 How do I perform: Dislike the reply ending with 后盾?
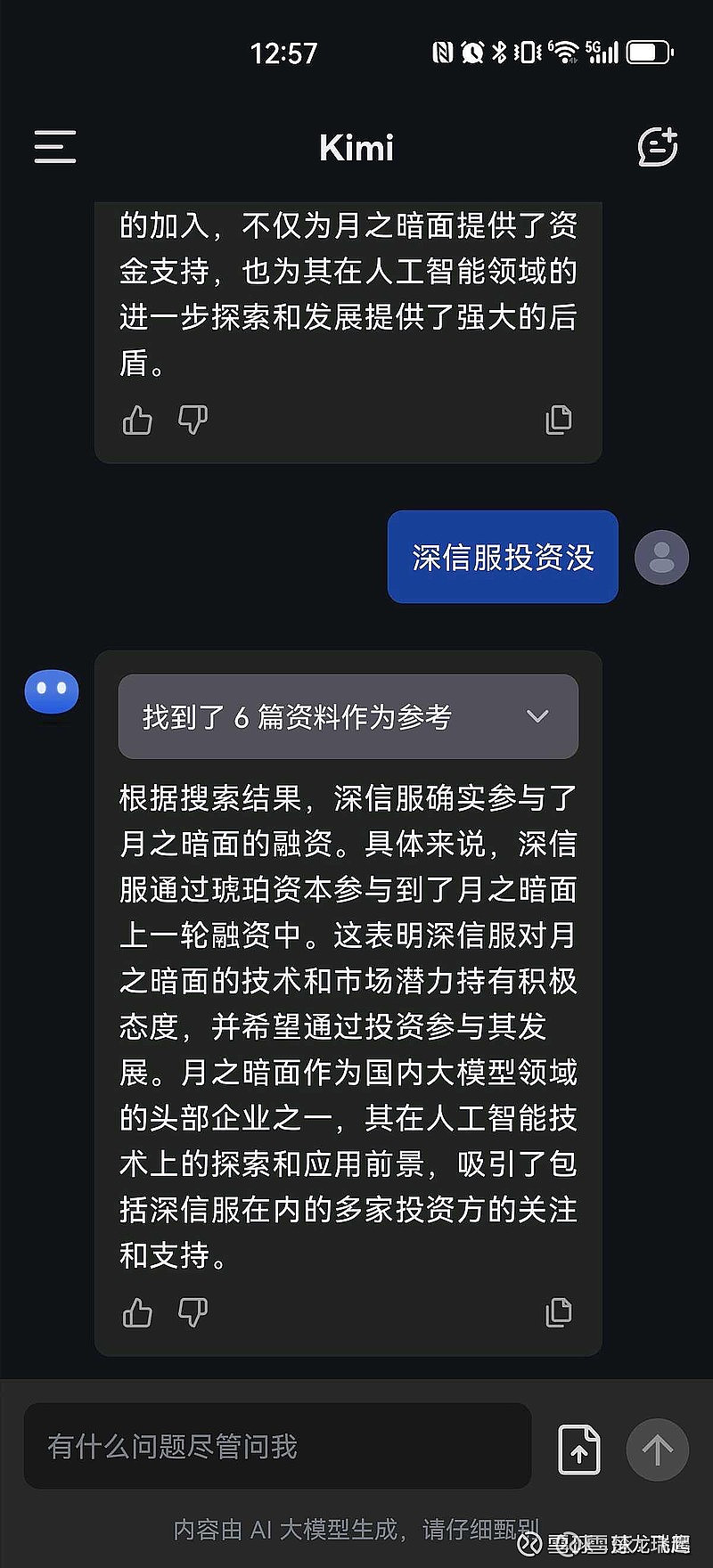tap(193, 420)
